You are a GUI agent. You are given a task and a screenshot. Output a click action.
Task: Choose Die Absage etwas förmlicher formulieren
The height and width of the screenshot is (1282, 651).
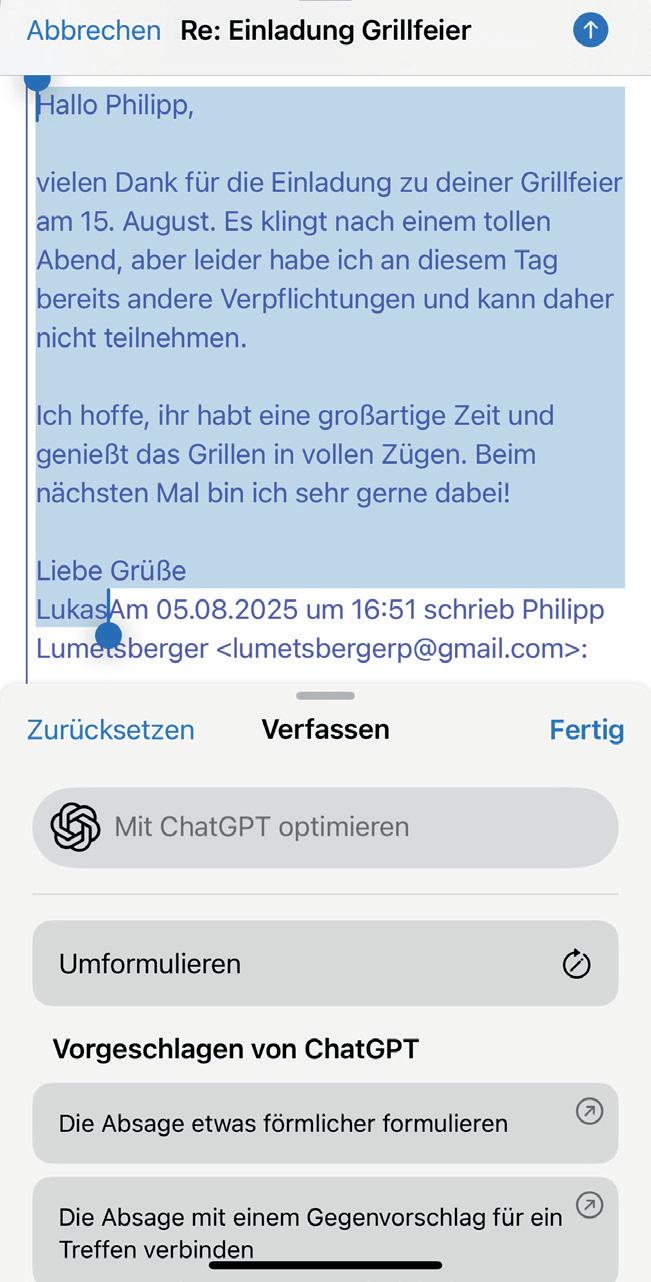pos(325,1123)
